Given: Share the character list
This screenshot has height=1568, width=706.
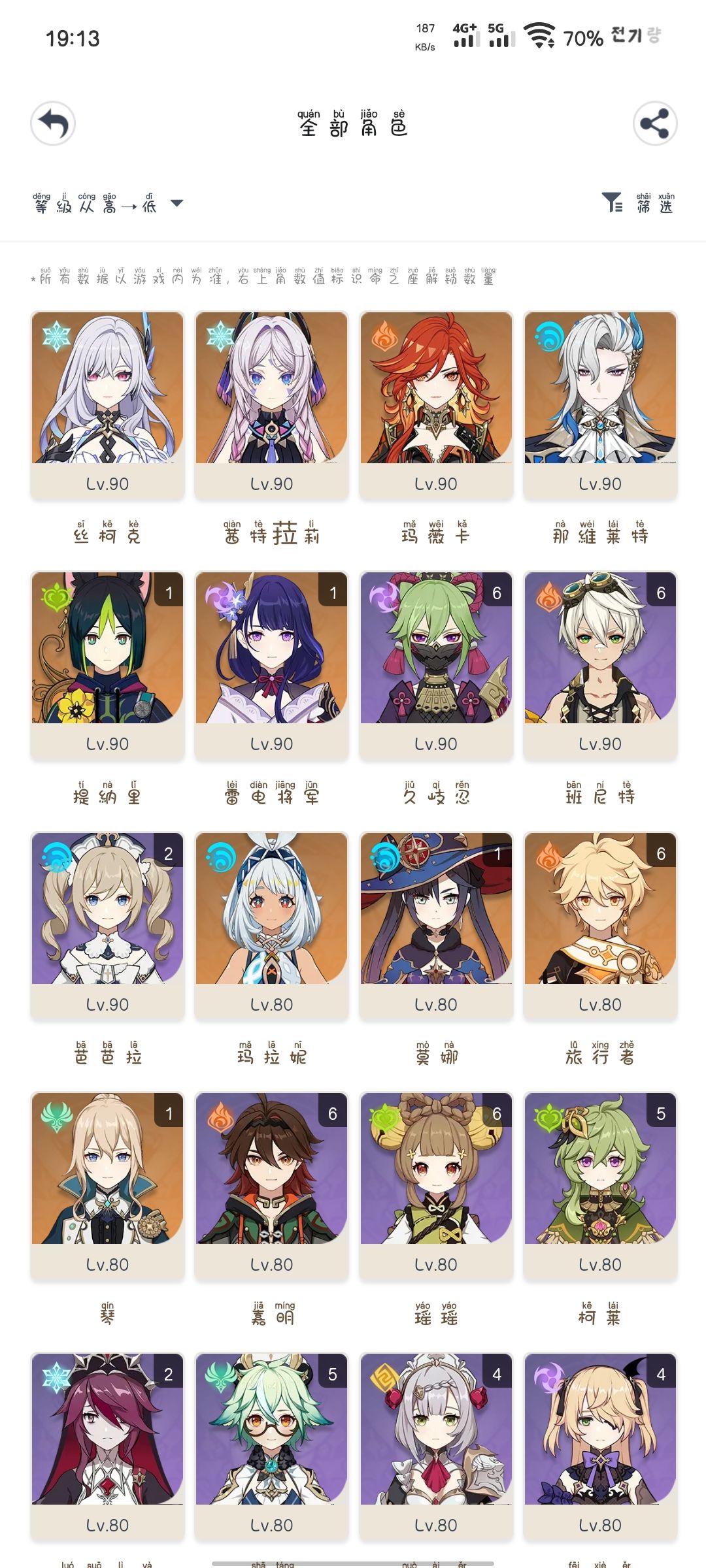Looking at the screenshot, I should 655,123.
